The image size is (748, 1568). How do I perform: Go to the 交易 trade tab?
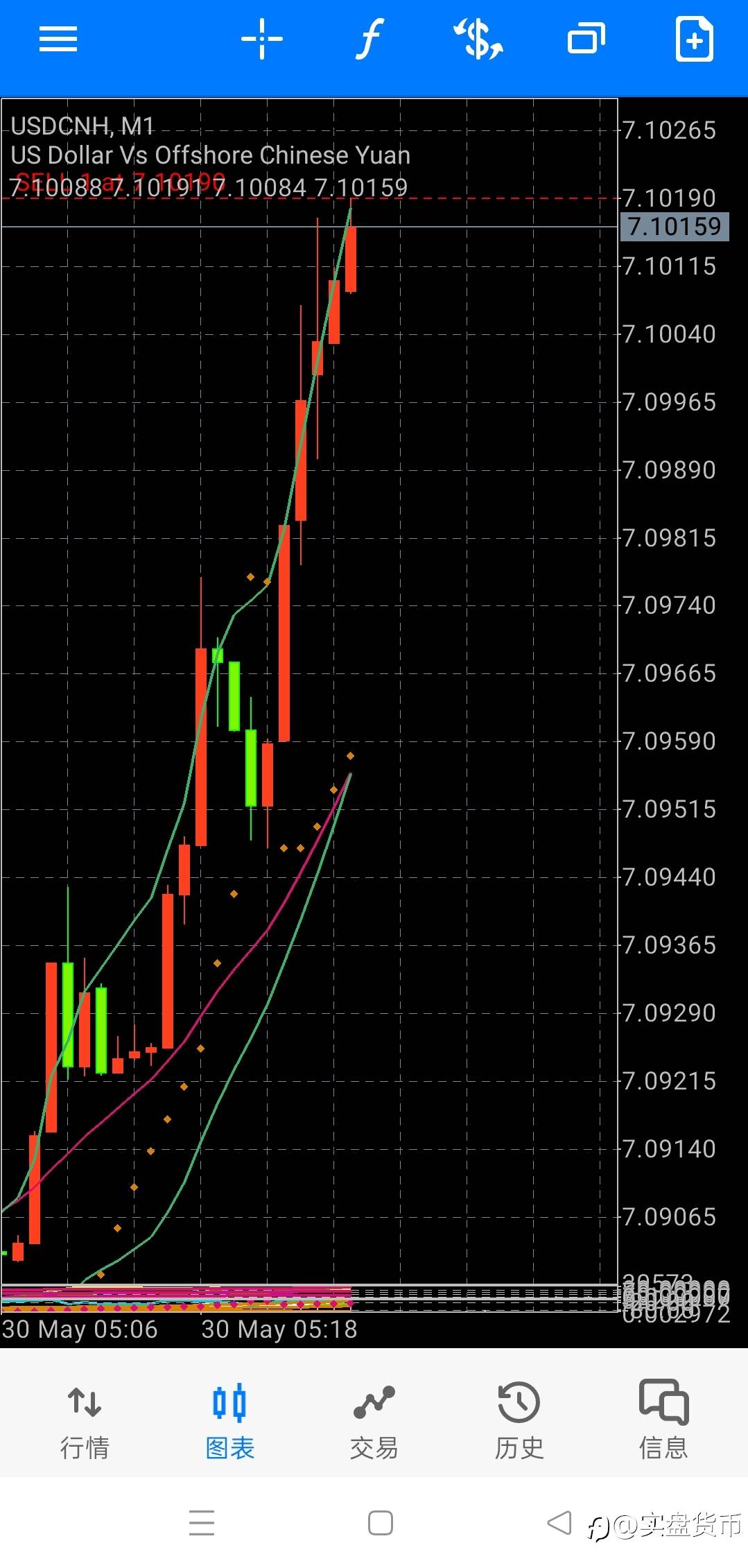374,1420
